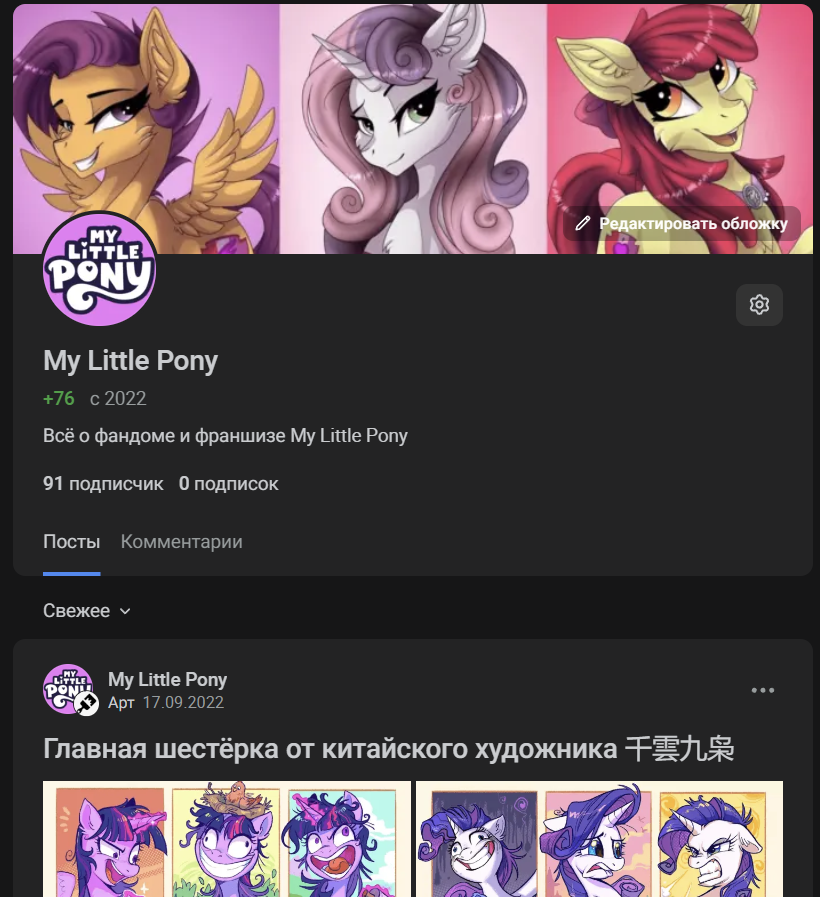Select the Посты tab
The height and width of the screenshot is (897, 820).
click(x=72, y=541)
